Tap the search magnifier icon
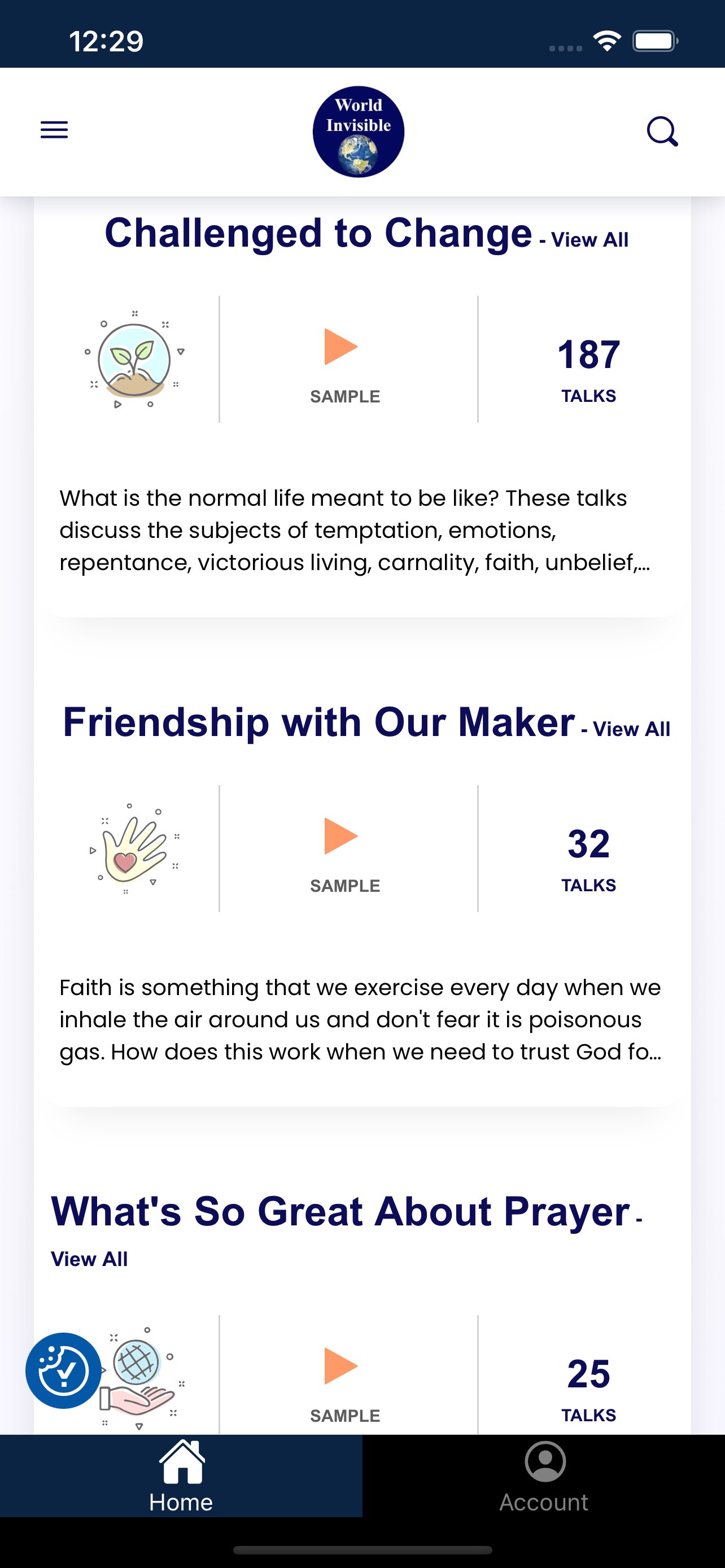Image resolution: width=725 pixels, height=1568 pixels. 662,133
